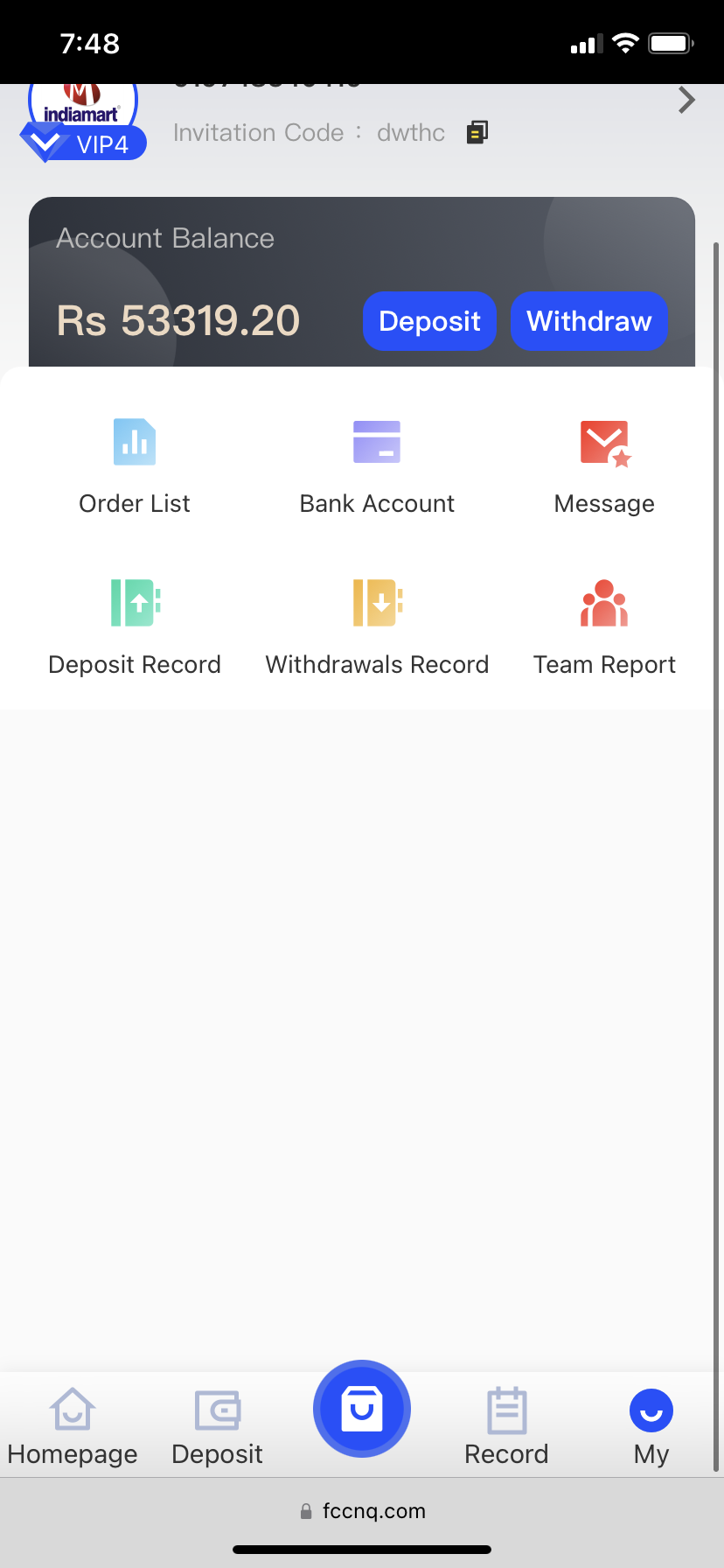Open Bank Account settings
The width and height of the screenshot is (724, 1568).
(x=377, y=466)
